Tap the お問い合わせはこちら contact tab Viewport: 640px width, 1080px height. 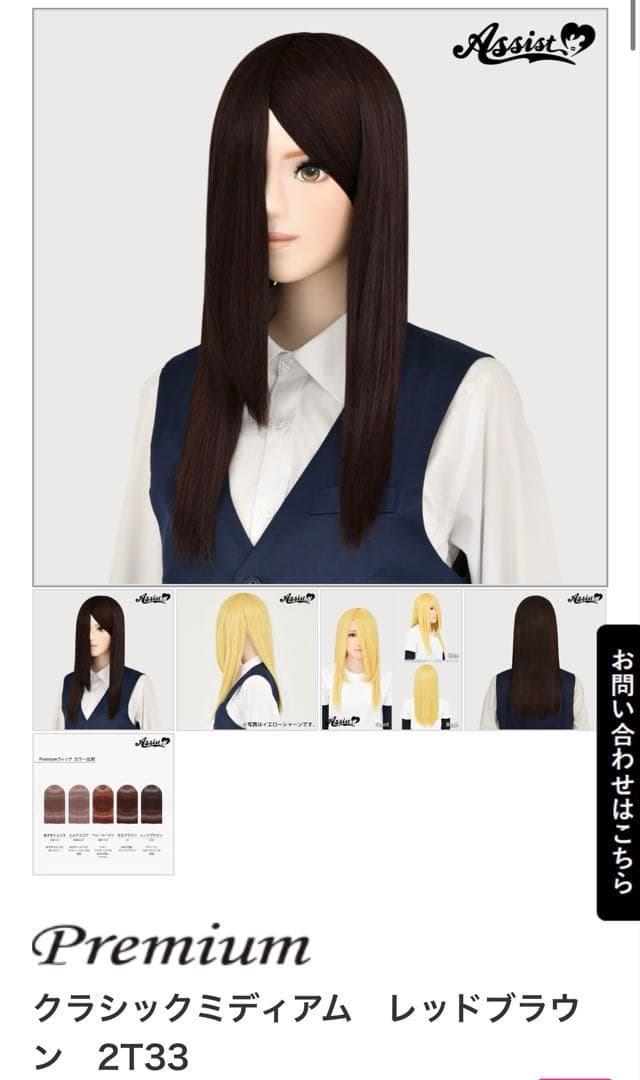coord(619,771)
